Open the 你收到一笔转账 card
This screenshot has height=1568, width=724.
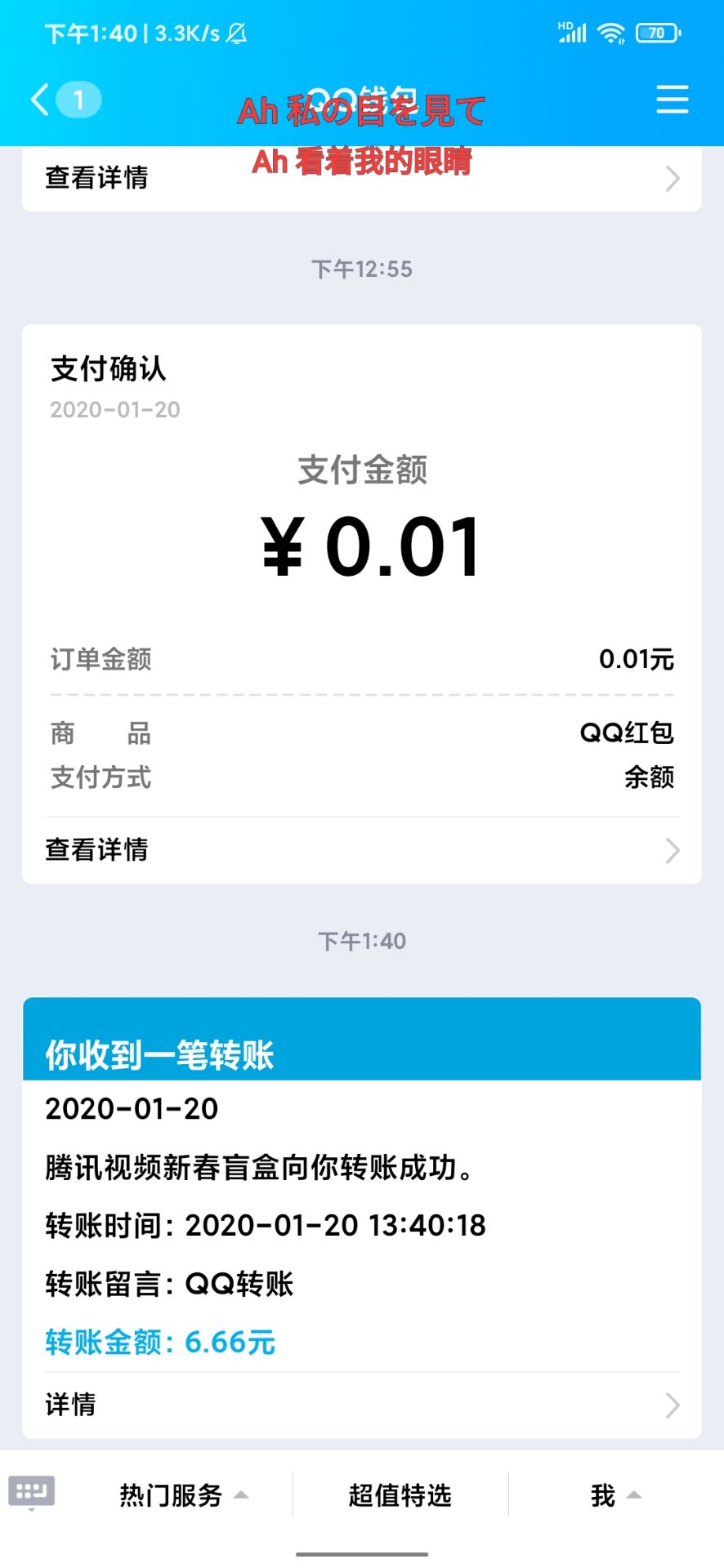362,1218
